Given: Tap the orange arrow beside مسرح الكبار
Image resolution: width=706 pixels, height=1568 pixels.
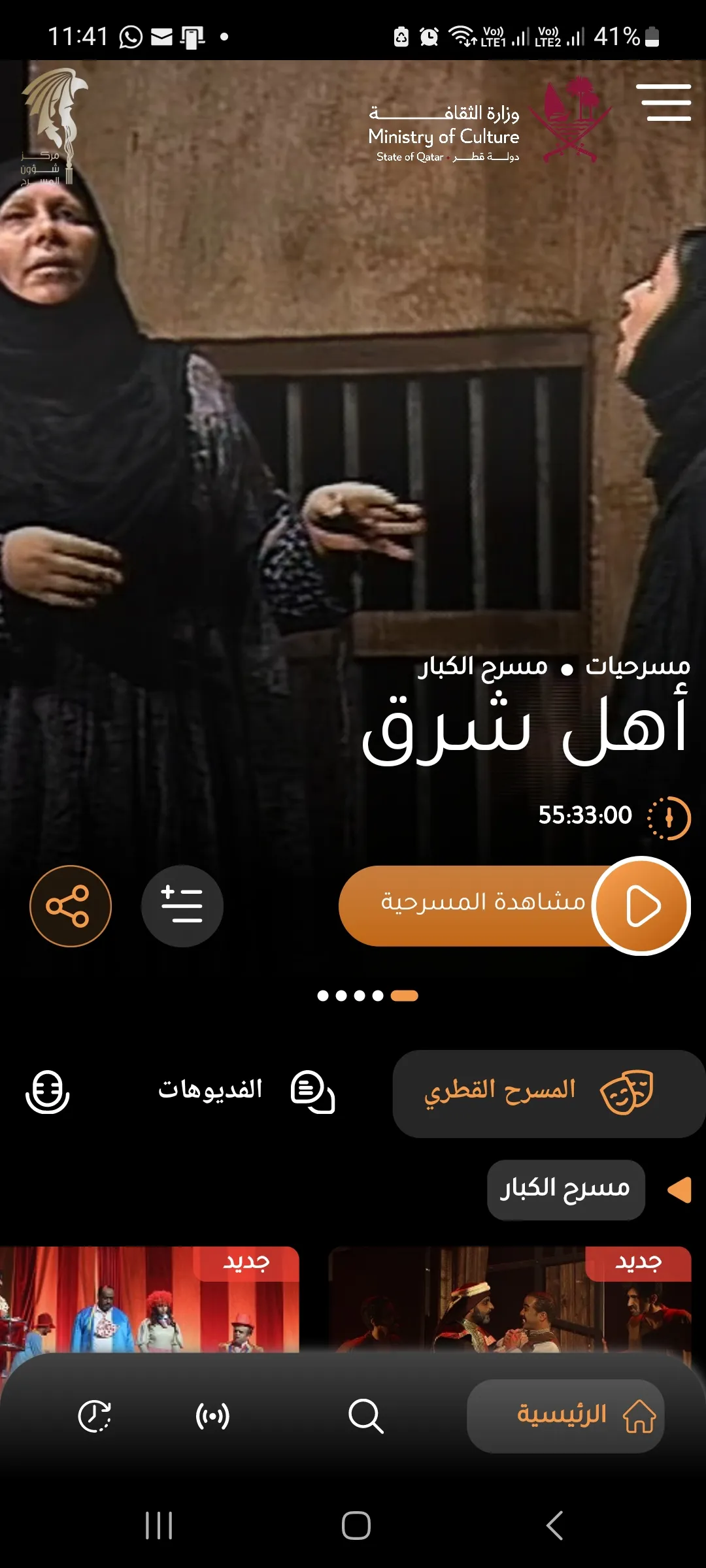Looking at the screenshot, I should pos(679,1189).
